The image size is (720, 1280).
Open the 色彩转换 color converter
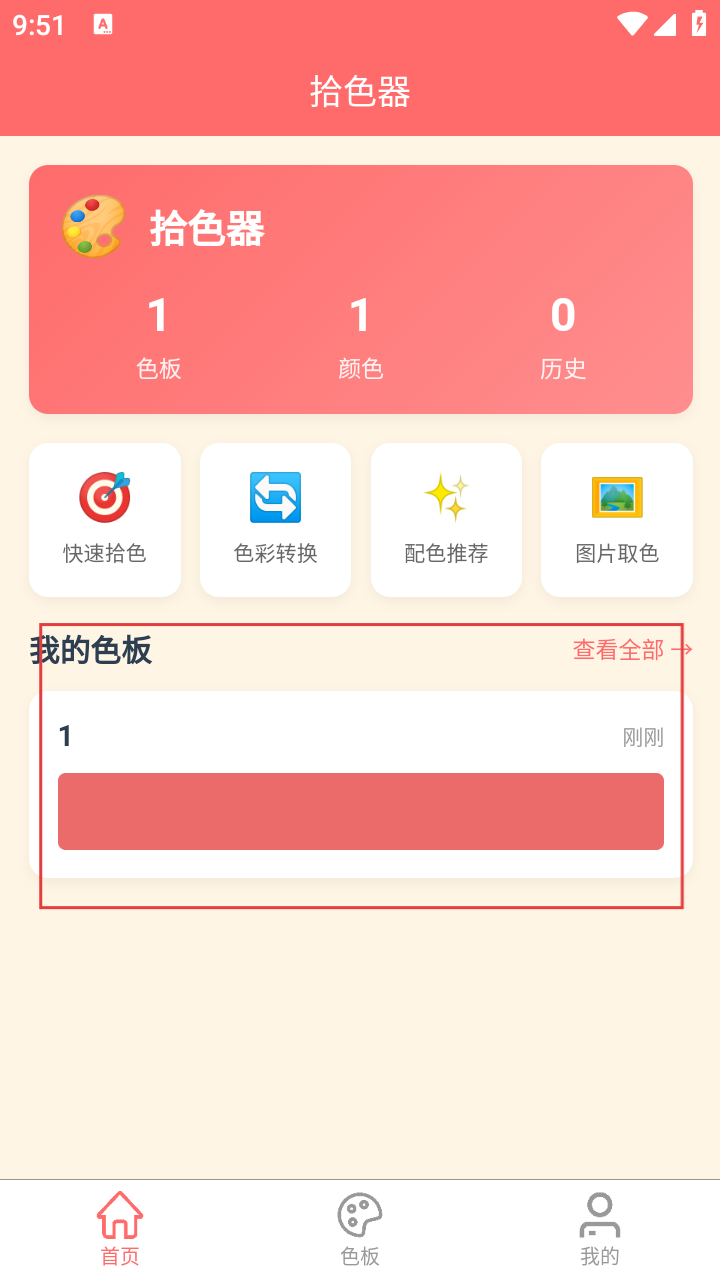pyautogui.click(x=275, y=520)
